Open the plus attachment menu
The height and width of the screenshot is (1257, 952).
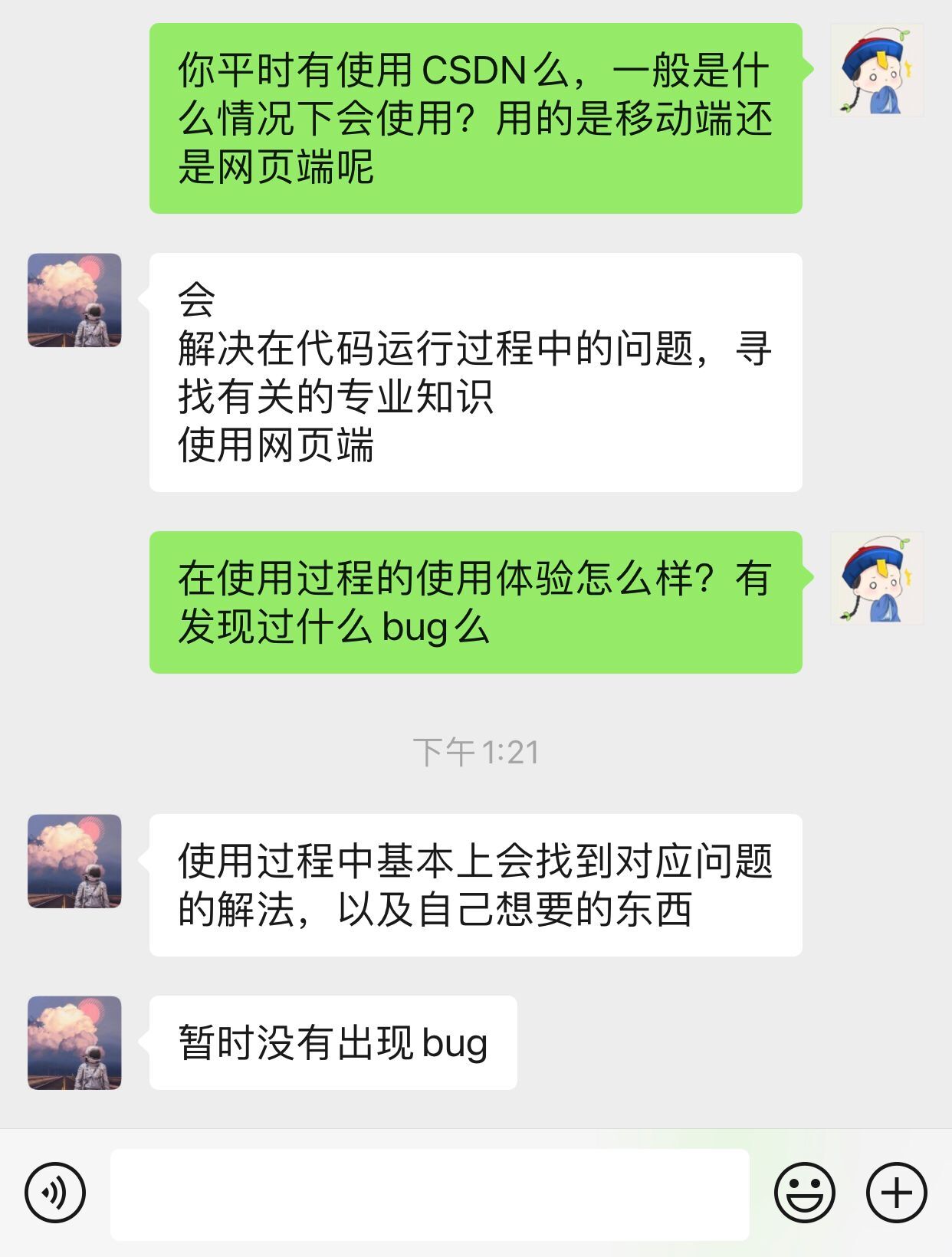pyautogui.click(x=896, y=1193)
